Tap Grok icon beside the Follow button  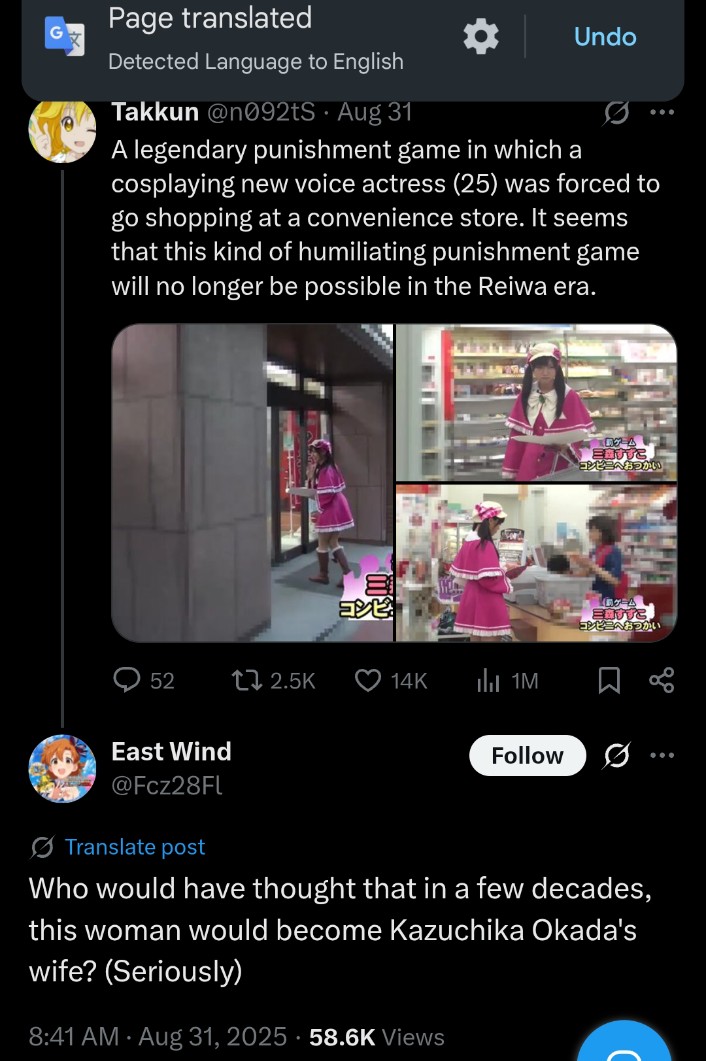617,756
